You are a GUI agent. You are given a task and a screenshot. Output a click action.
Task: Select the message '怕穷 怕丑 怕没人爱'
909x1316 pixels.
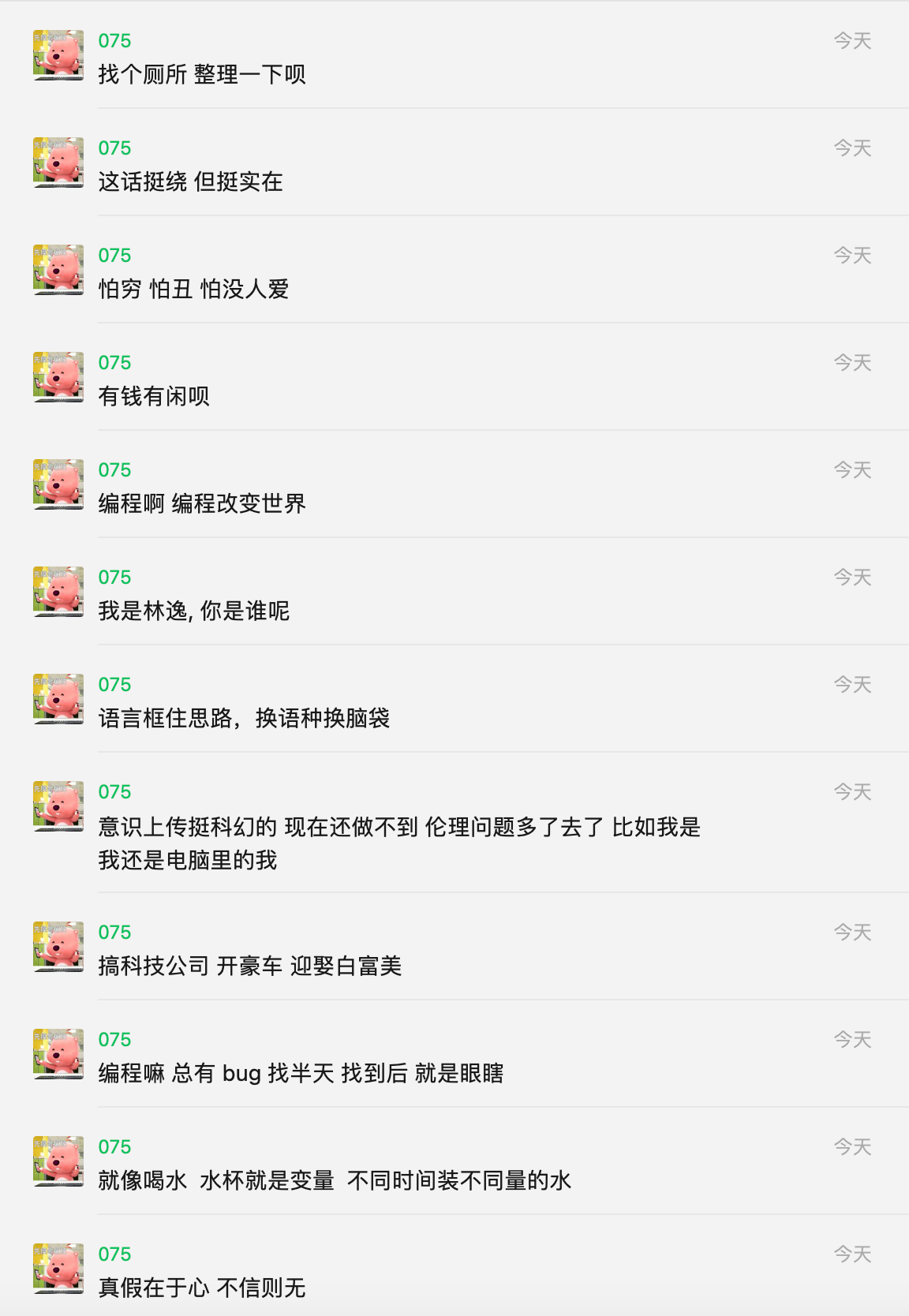click(x=193, y=289)
